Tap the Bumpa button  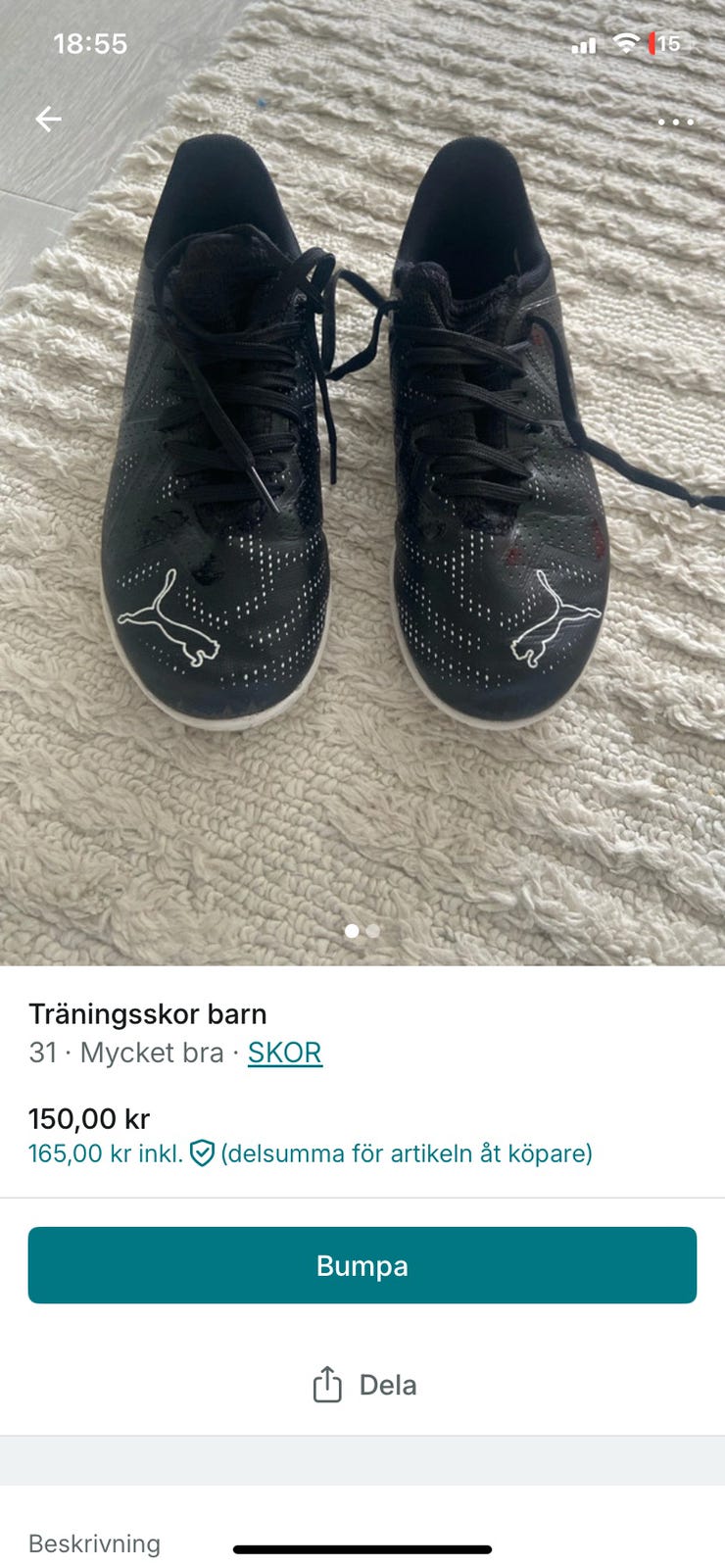[x=362, y=1265]
